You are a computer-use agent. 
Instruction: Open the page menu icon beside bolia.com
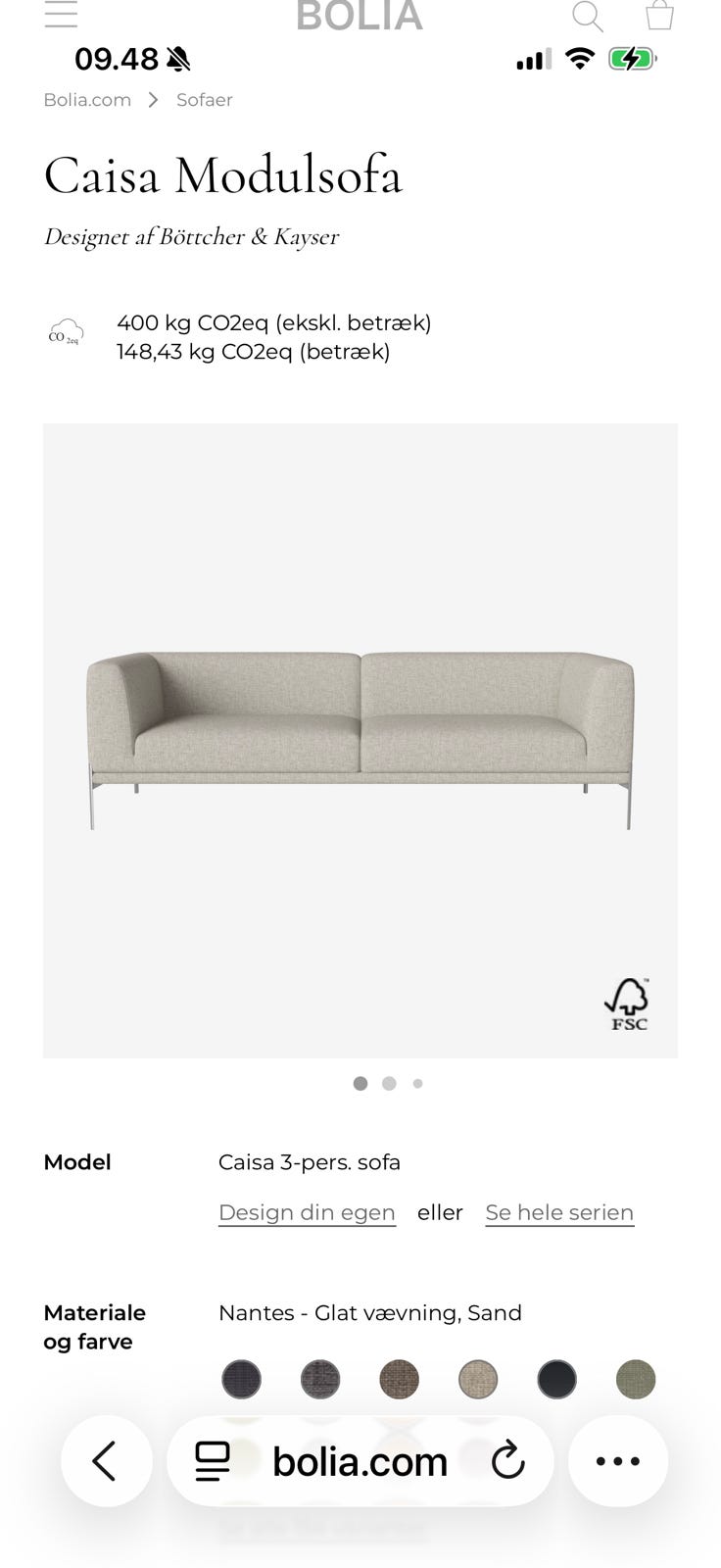pos(213,1461)
